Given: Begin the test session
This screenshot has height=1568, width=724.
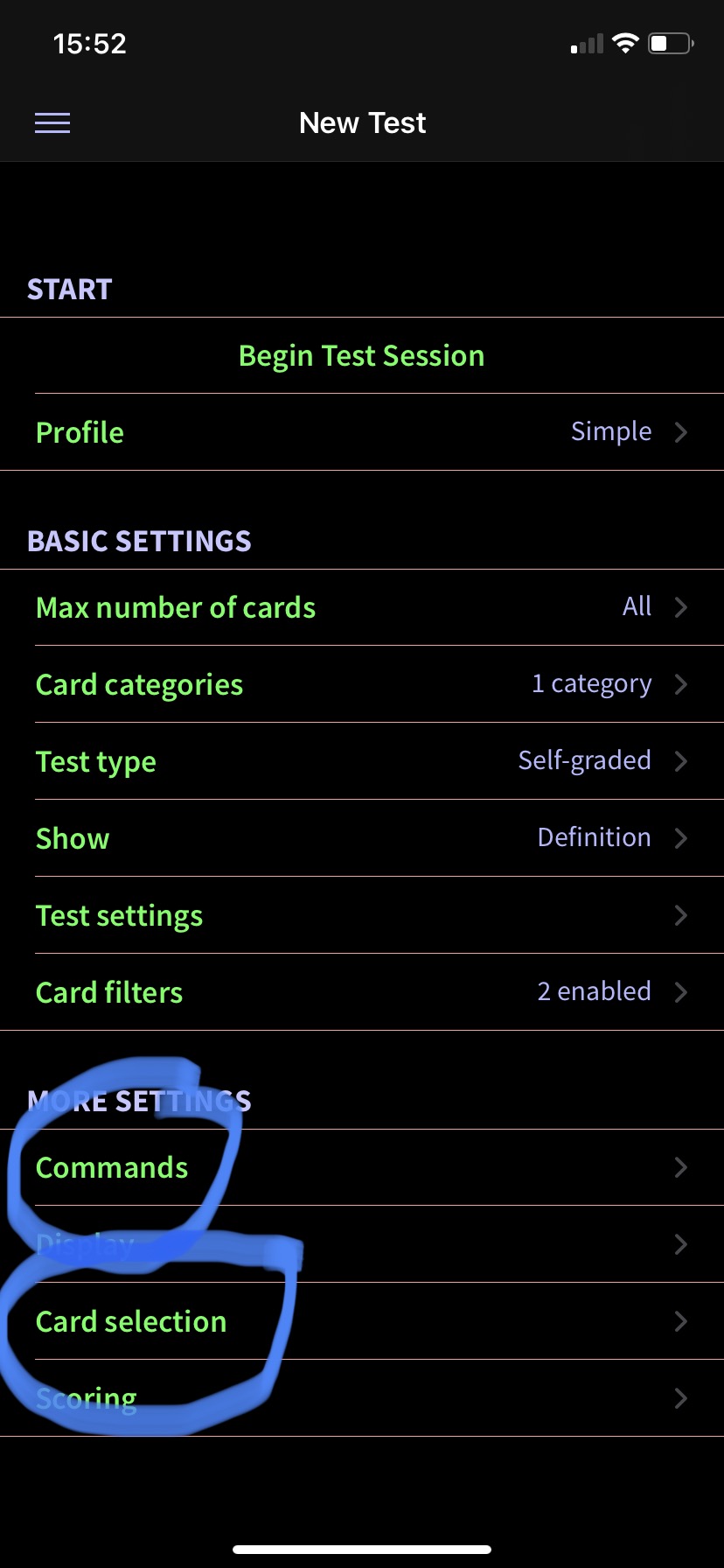Looking at the screenshot, I should pyautogui.click(x=361, y=356).
